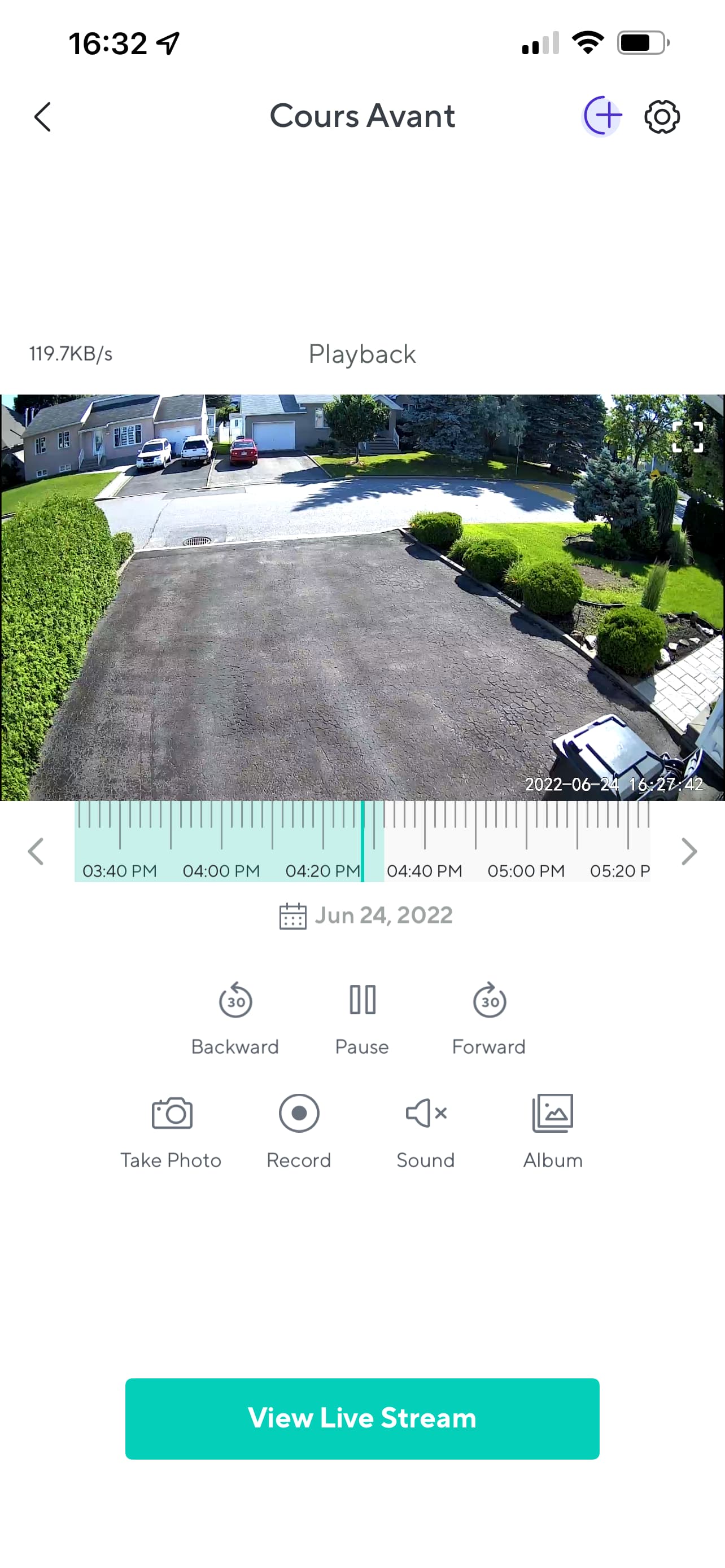Show later timeline with right arrow
Viewport: 725px width, 1568px height.
pos(688,852)
